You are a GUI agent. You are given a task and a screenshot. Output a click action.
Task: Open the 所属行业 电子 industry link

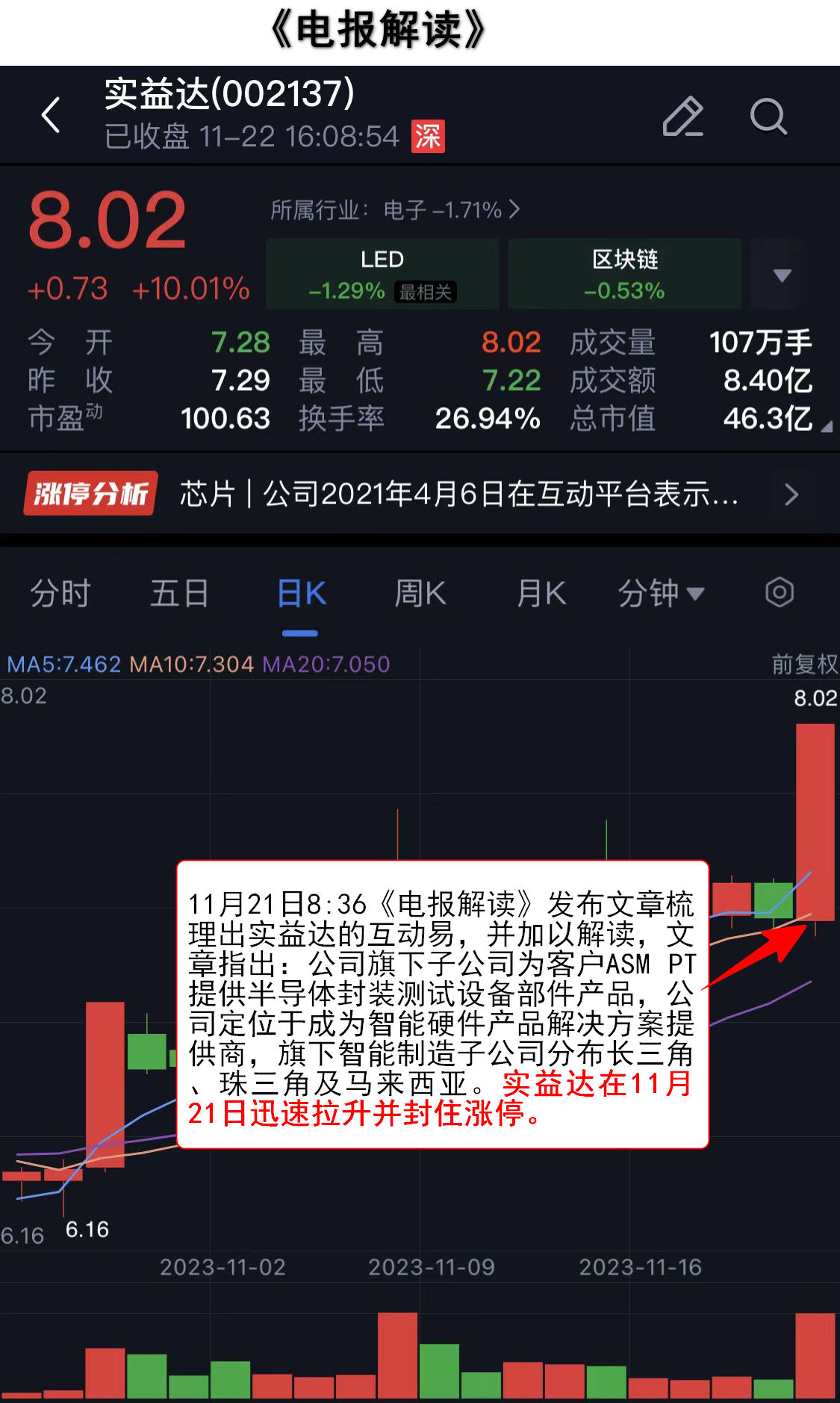coord(395,210)
